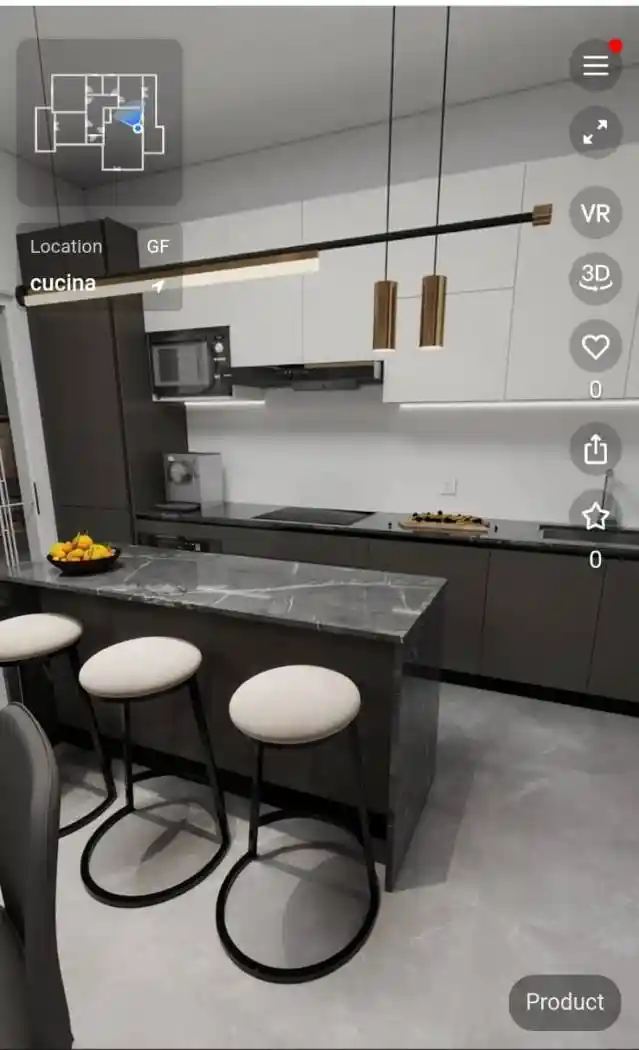Image resolution: width=639 pixels, height=1050 pixels.
Task: Open the cucina location selector
Action: tap(97, 283)
